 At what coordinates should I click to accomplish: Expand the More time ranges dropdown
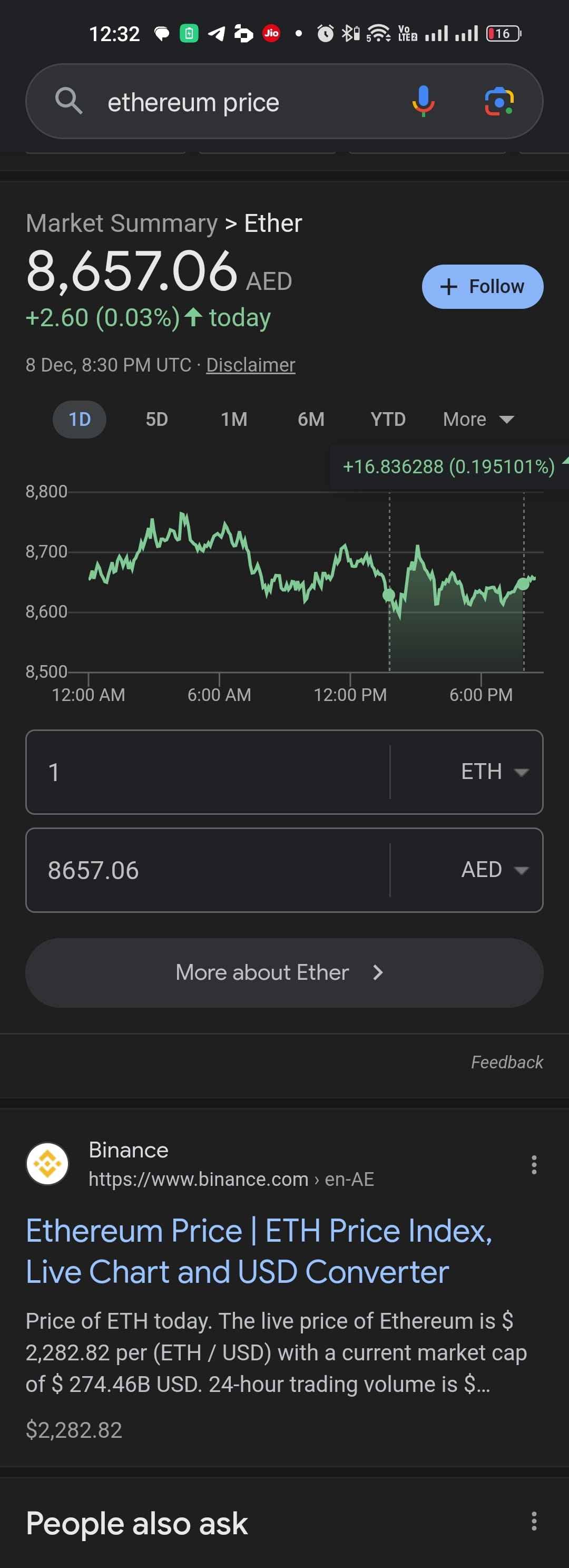pyautogui.click(x=478, y=420)
